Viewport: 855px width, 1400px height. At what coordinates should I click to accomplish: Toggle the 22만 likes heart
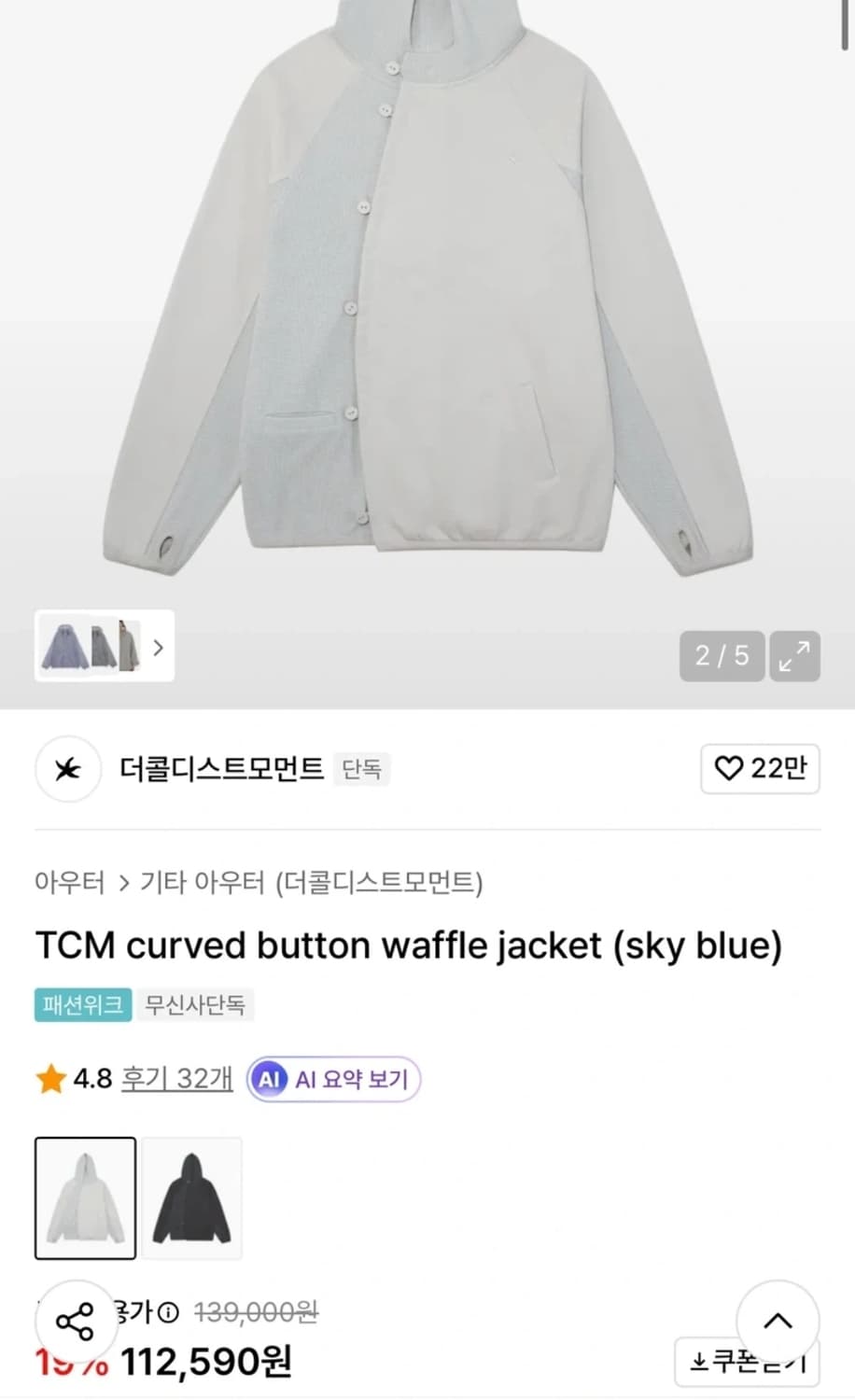[x=758, y=768]
